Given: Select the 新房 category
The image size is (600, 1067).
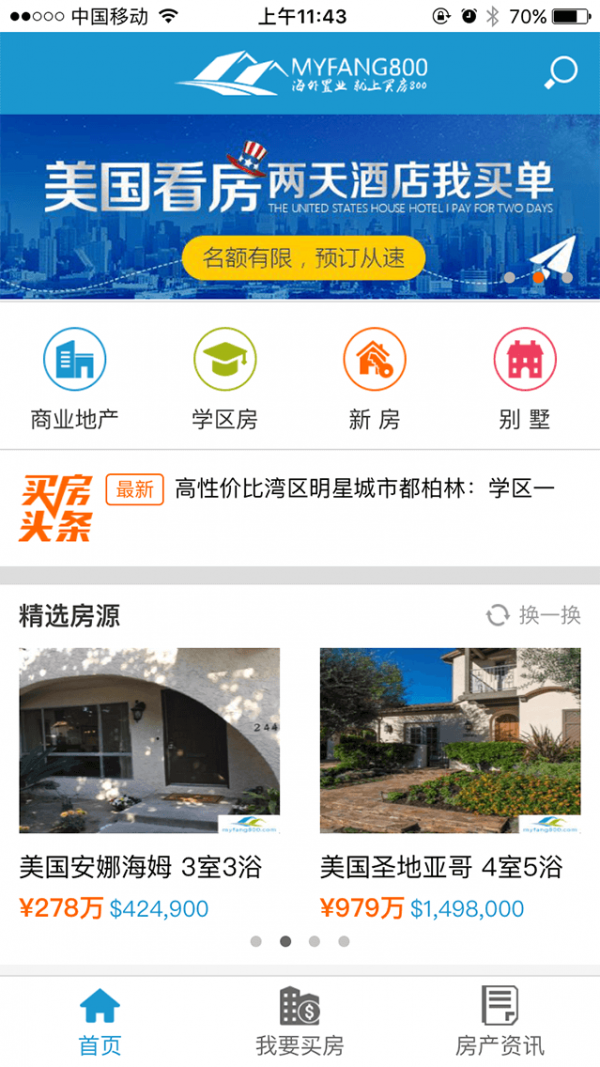Looking at the screenshot, I should [375, 380].
